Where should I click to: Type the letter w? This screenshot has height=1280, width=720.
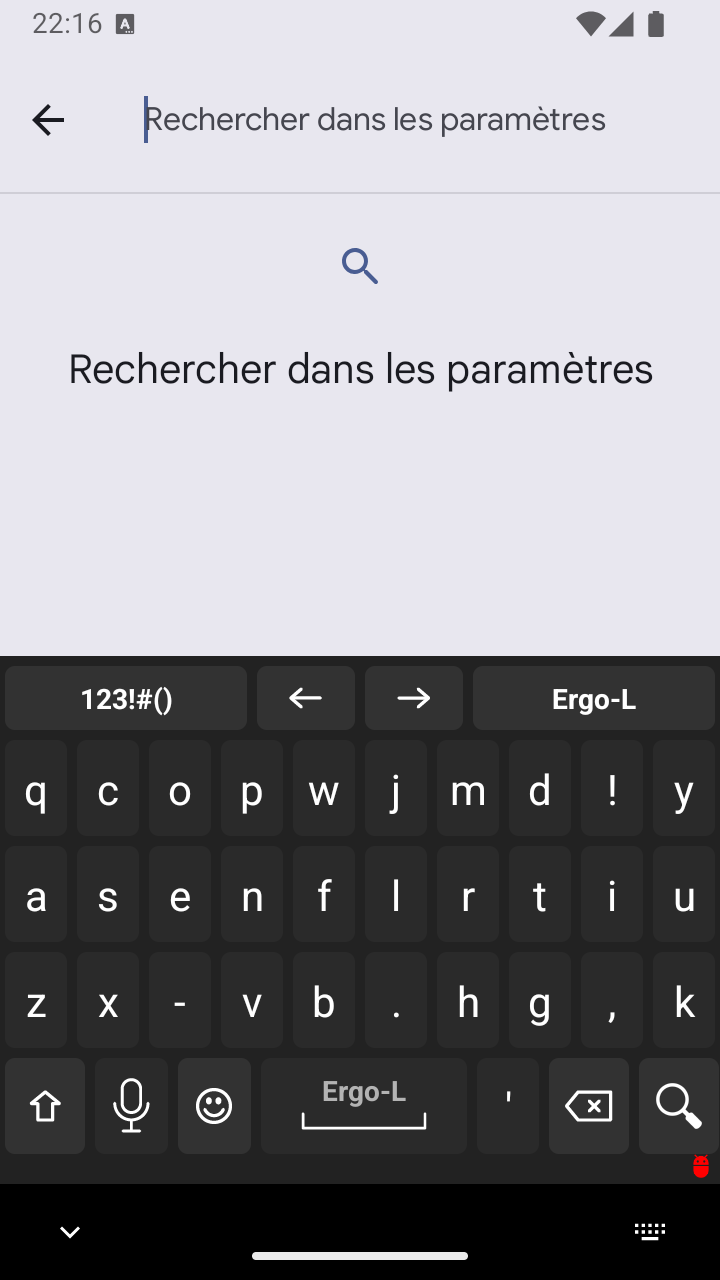(x=324, y=793)
